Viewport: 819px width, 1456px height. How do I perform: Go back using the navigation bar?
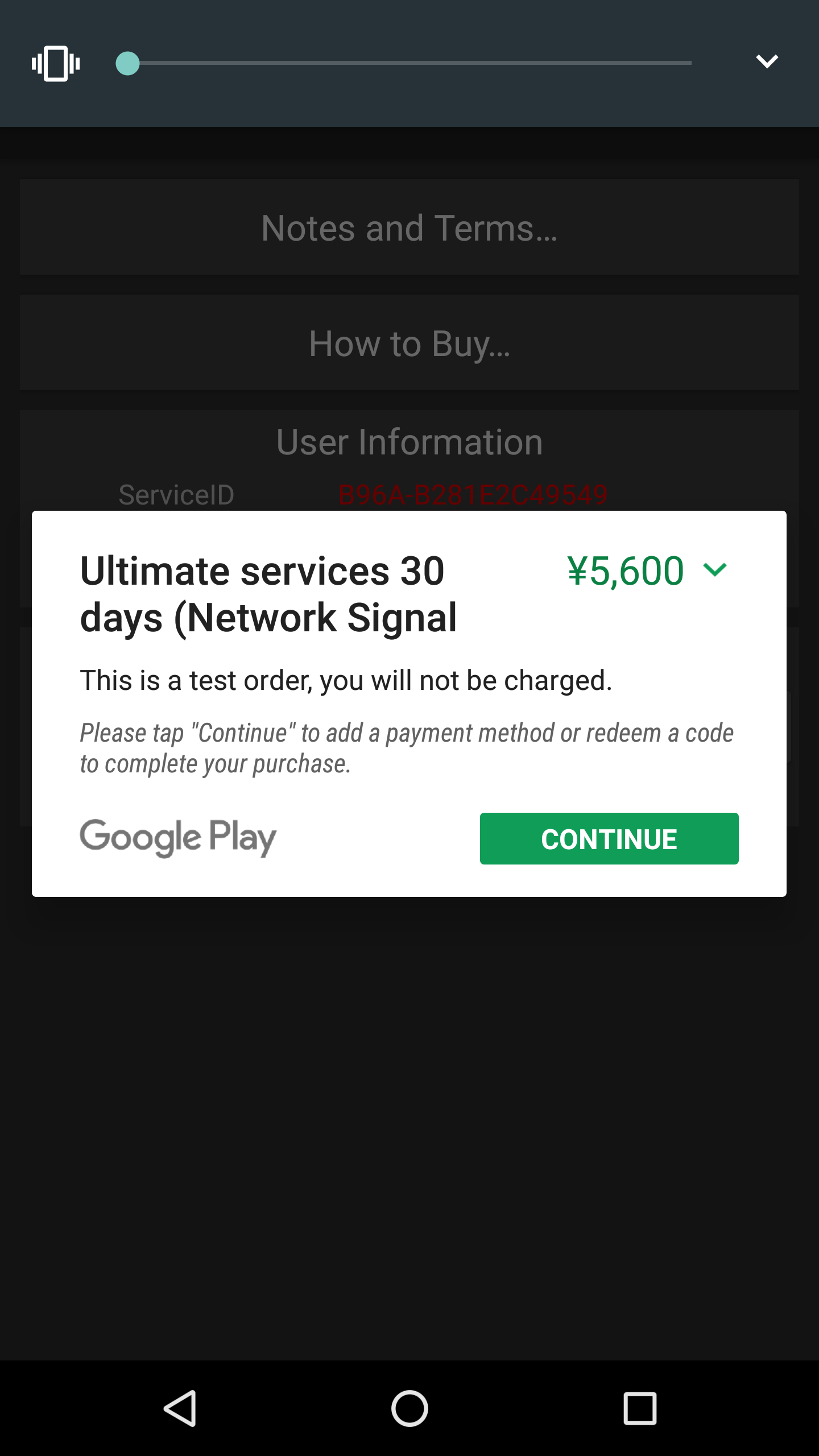point(180,1408)
